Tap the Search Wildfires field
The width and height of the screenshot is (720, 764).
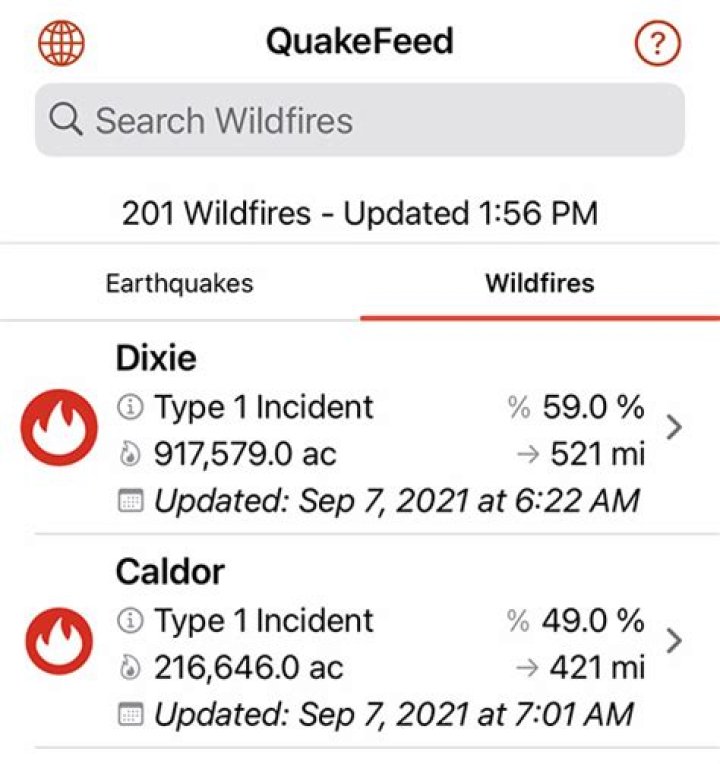(360, 121)
